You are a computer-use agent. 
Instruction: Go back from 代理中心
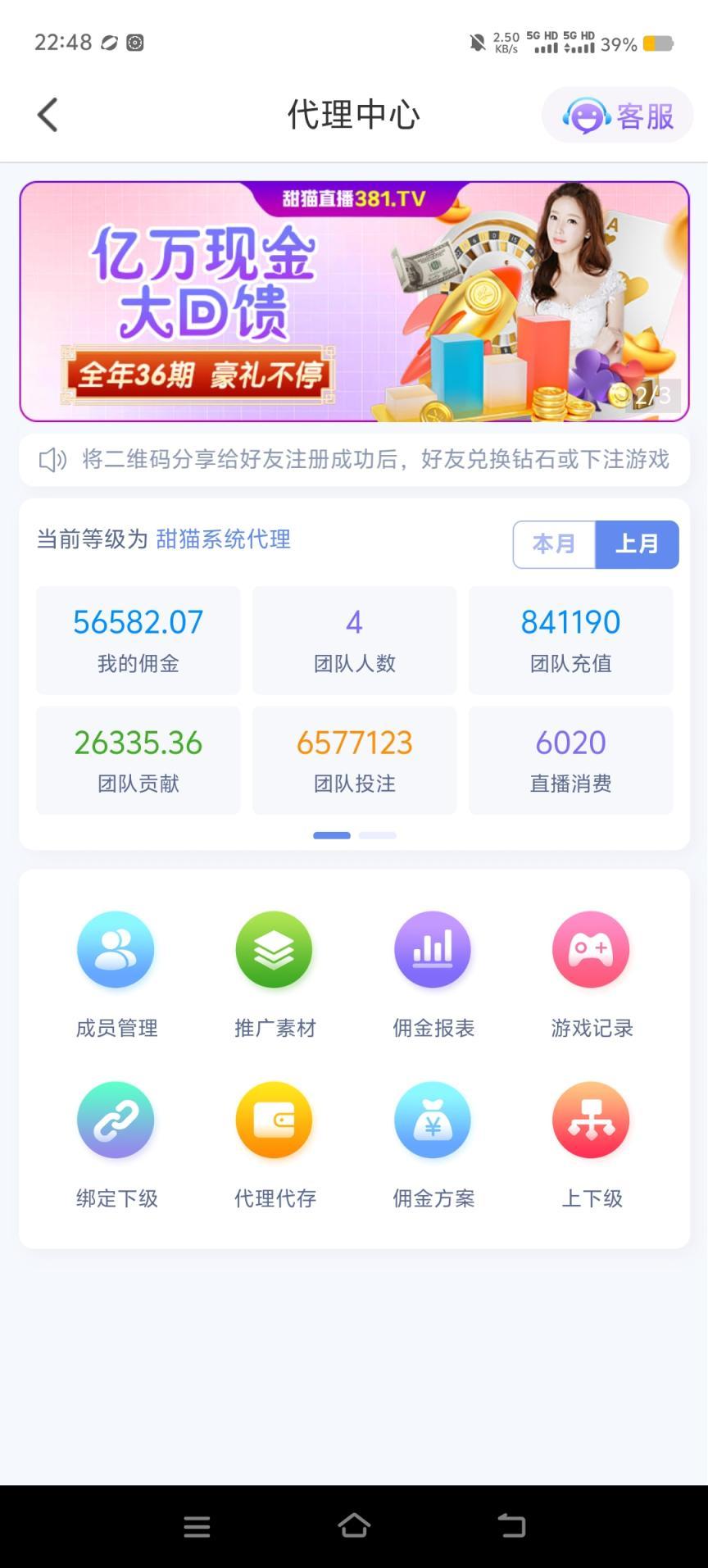pyautogui.click(x=48, y=115)
